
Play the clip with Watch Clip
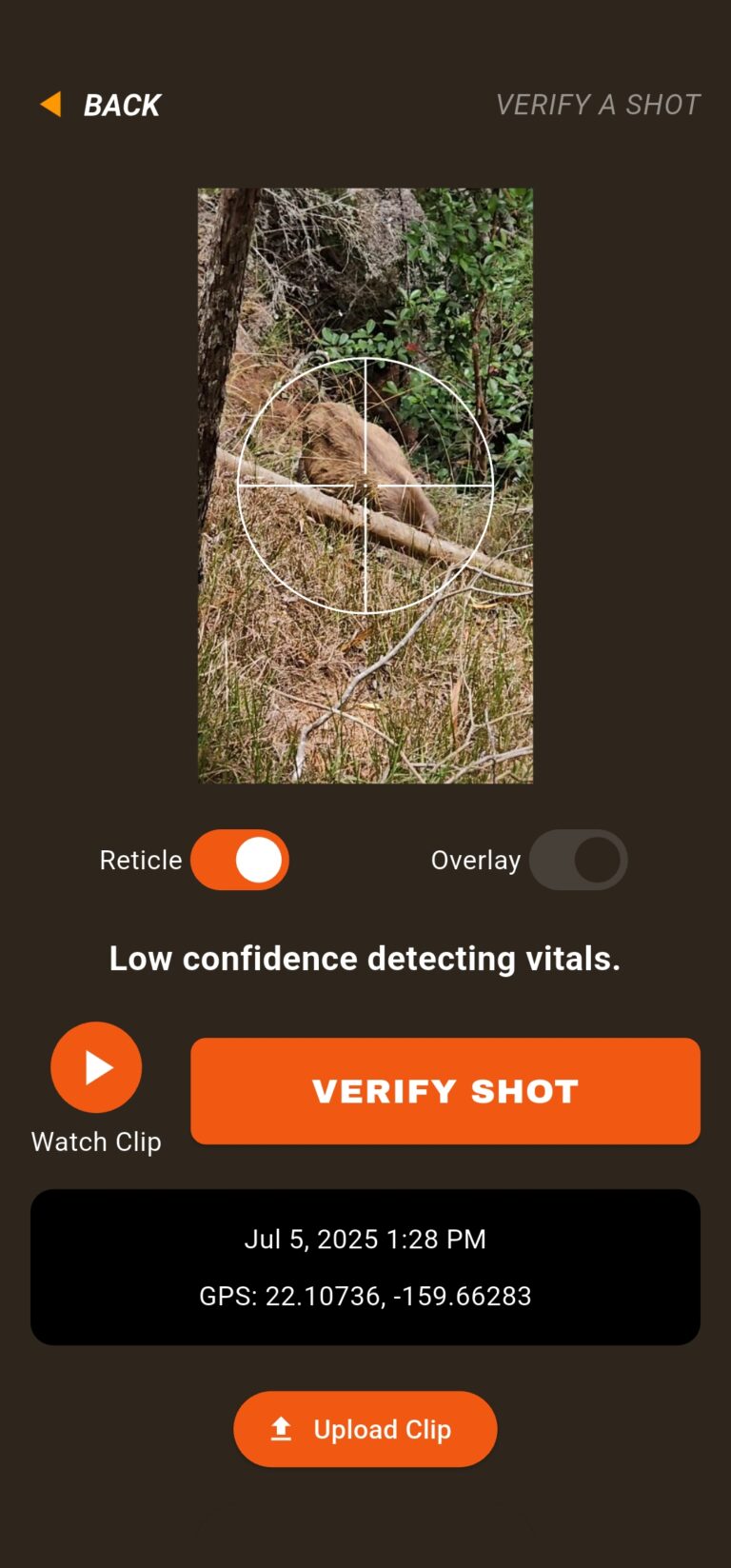click(96, 1068)
